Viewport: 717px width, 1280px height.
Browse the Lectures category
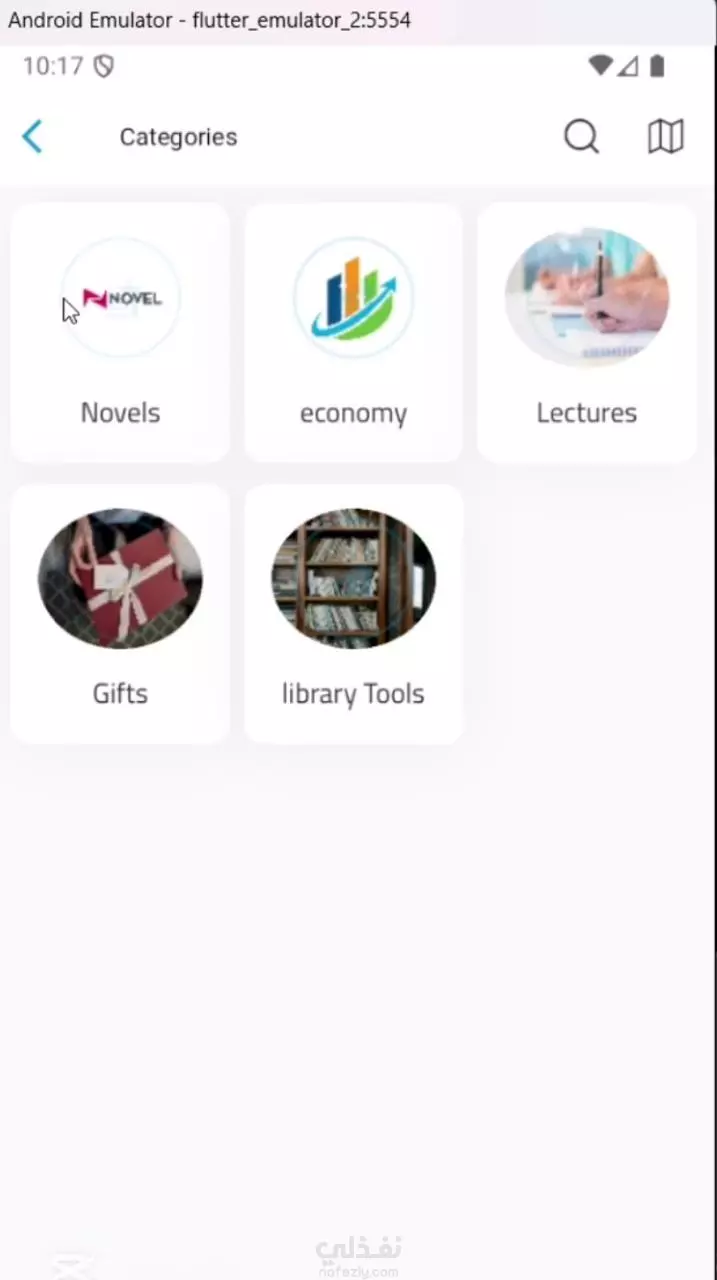[x=587, y=333]
